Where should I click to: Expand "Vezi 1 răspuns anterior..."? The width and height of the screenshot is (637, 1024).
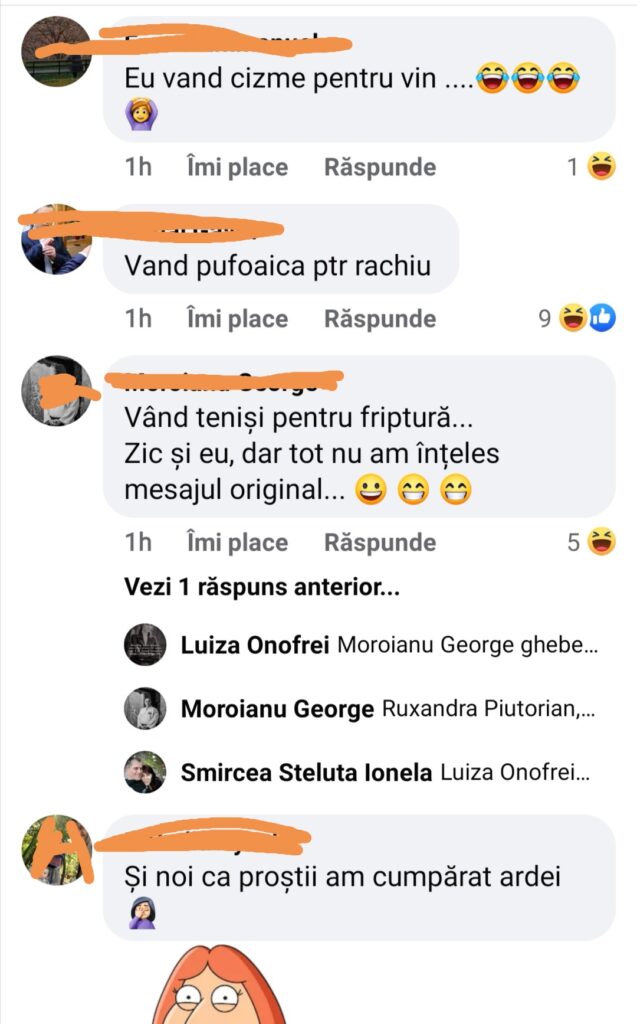pyautogui.click(x=262, y=588)
